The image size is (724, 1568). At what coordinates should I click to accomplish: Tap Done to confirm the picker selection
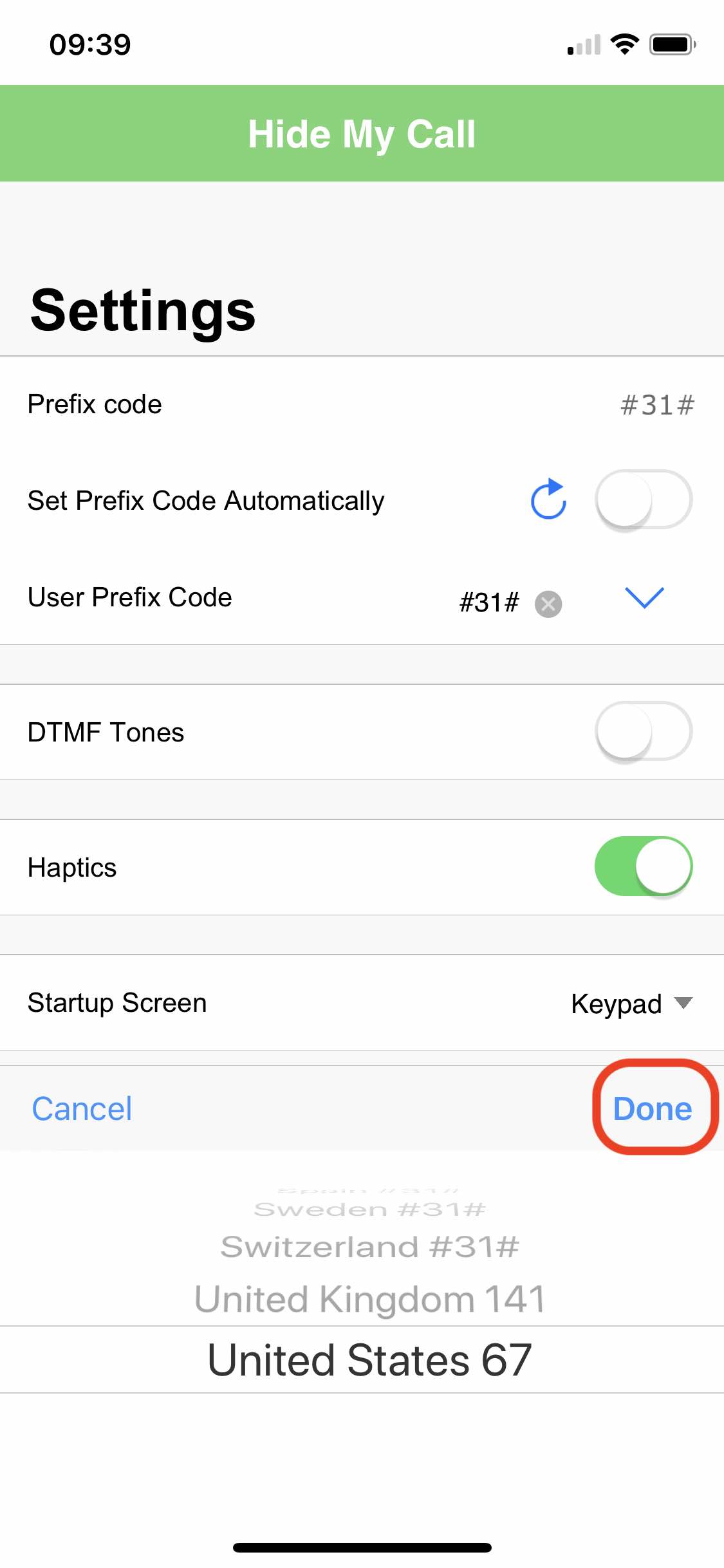653,1108
